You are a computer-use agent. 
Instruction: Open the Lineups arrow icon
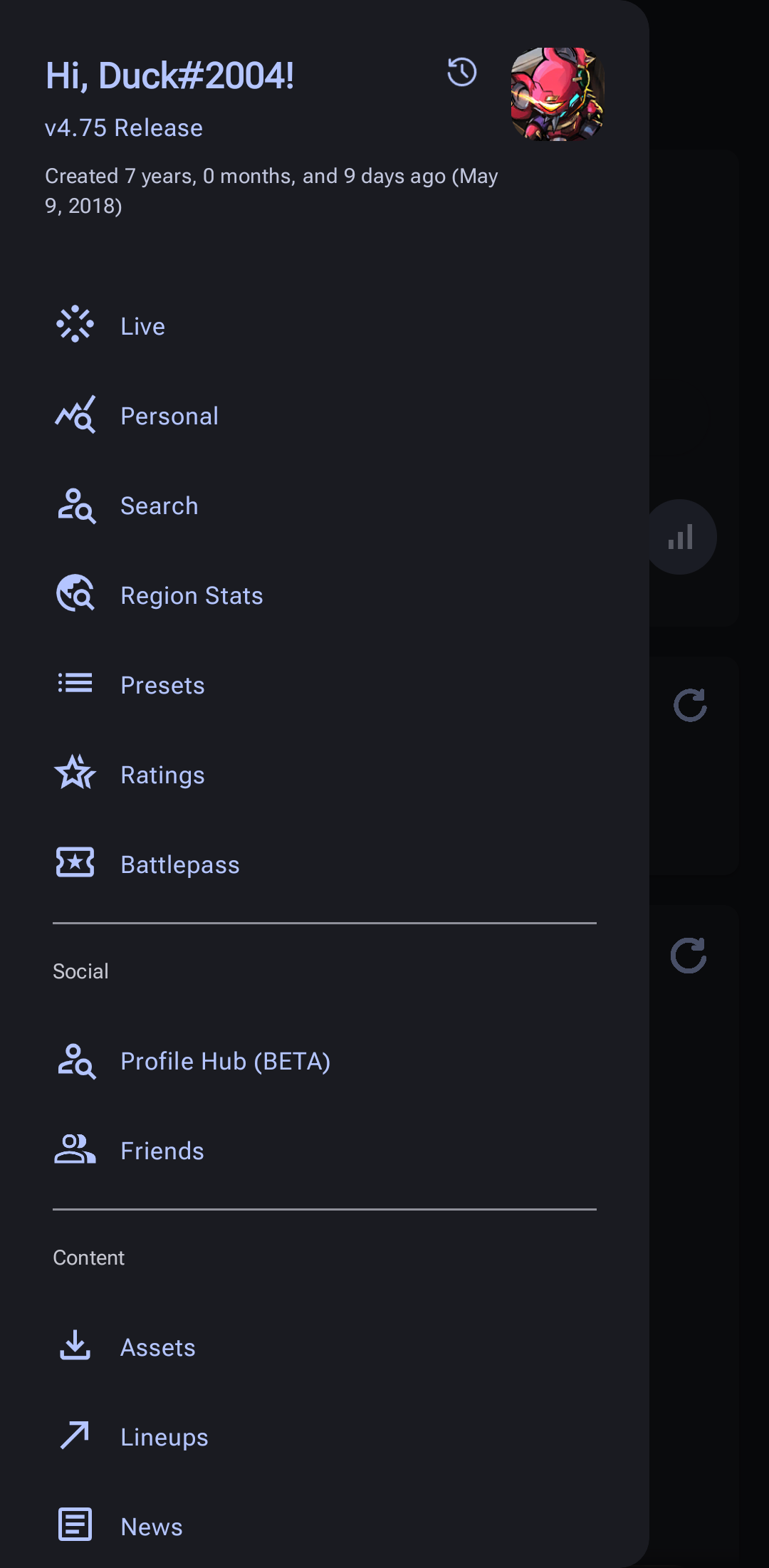pyautogui.click(x=74, y=1436)
